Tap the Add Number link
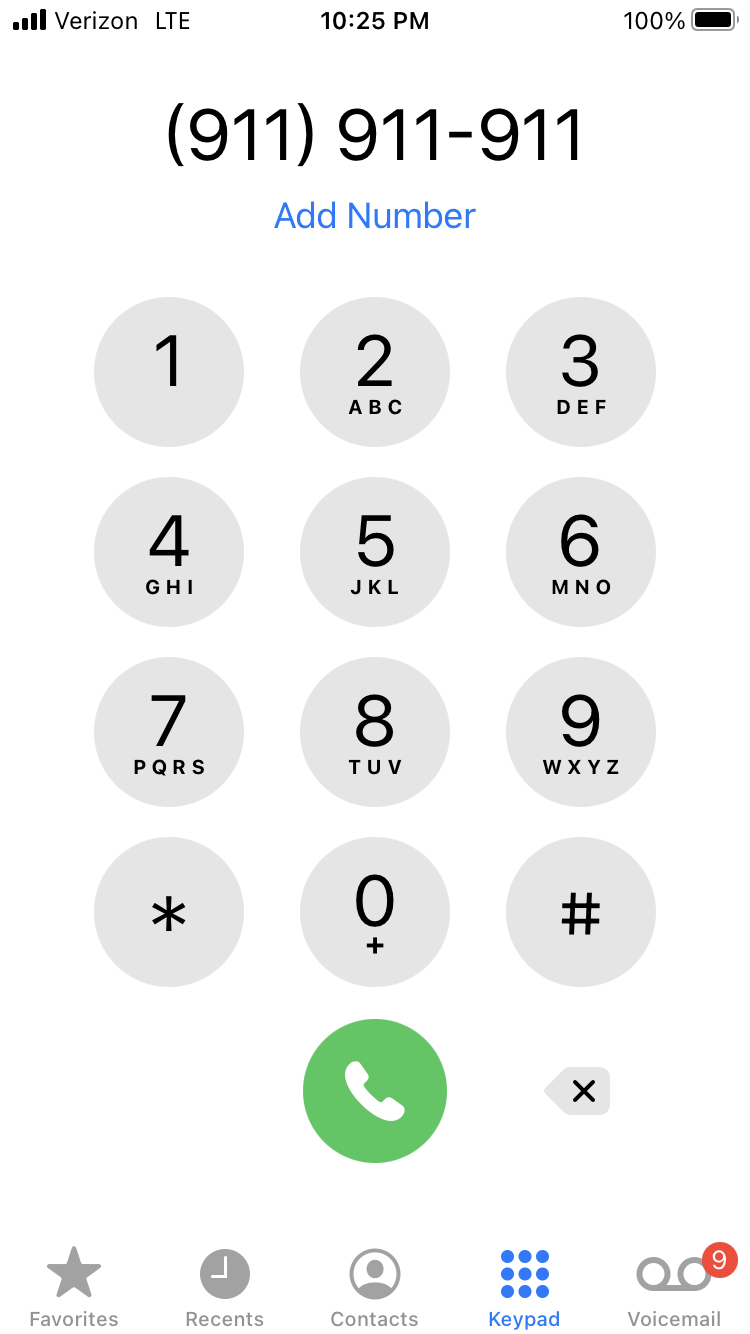Screen dimensions: 750x1334 click(375, 216)
